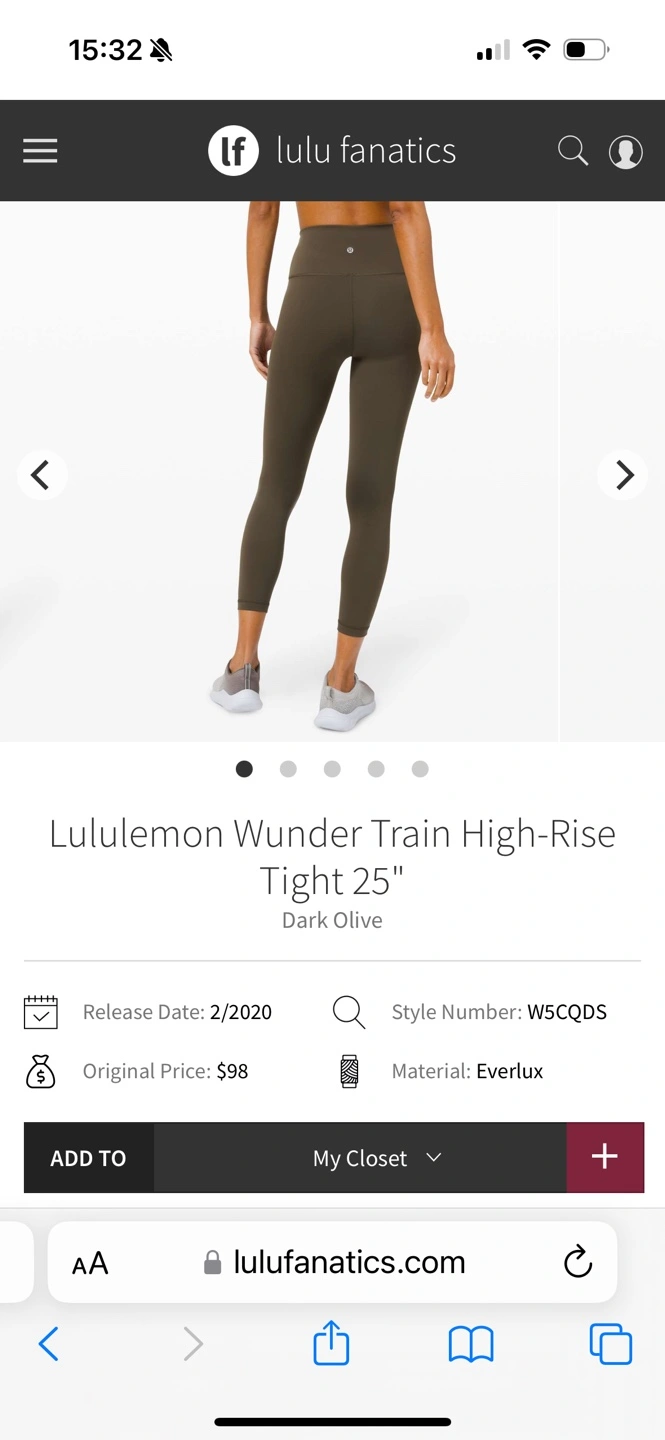Show the previous product photo
This screenshot has width=665, height=1440.
tap(41, 475)
